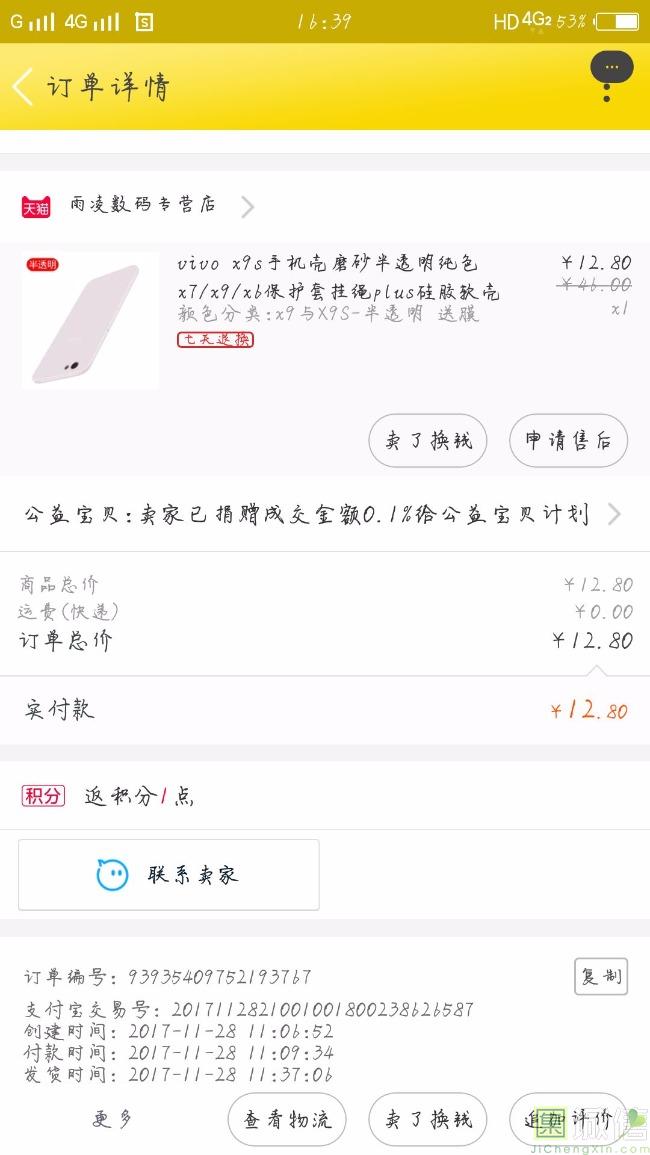The image size is (650, 1155).
Task: Open the 雨凌数码专营店 store page
Action: pos(143,205)
